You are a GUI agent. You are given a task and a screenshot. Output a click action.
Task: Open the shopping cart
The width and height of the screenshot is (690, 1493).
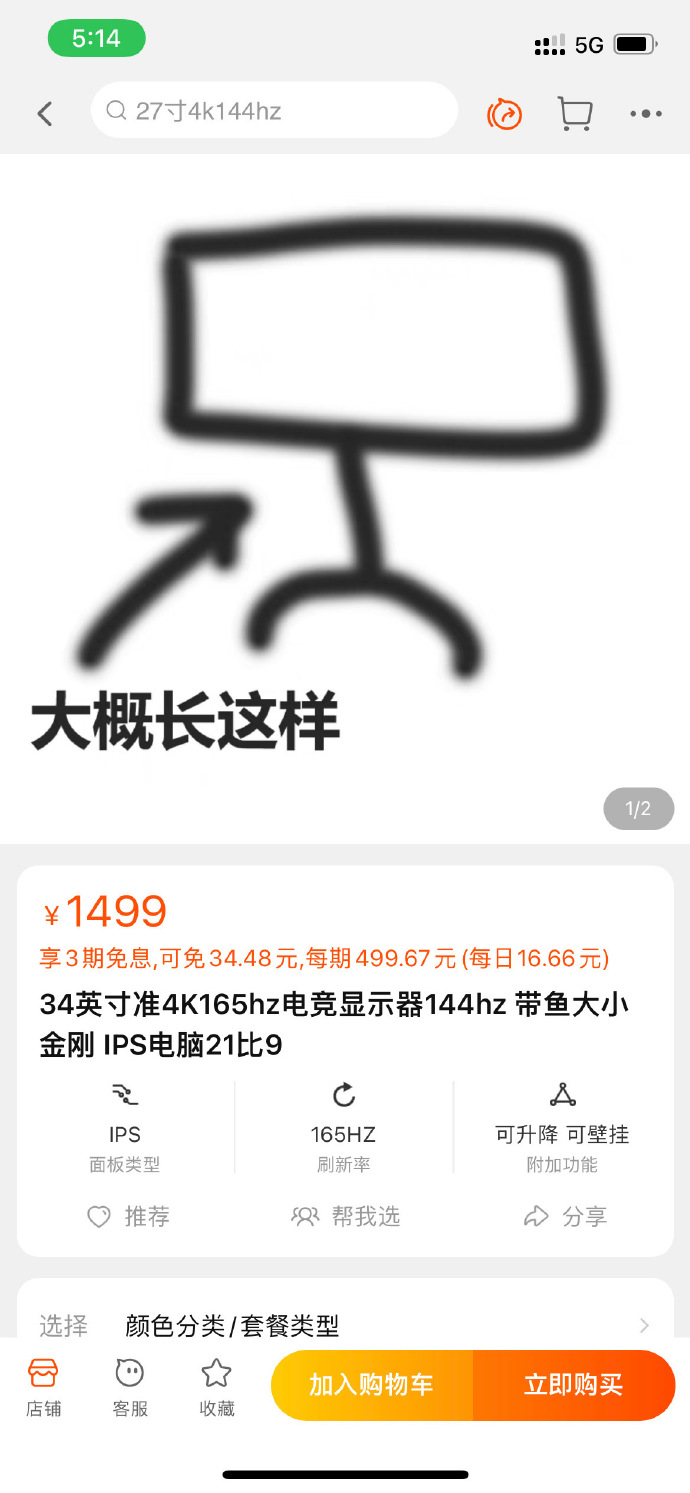(x=574, y=113)
